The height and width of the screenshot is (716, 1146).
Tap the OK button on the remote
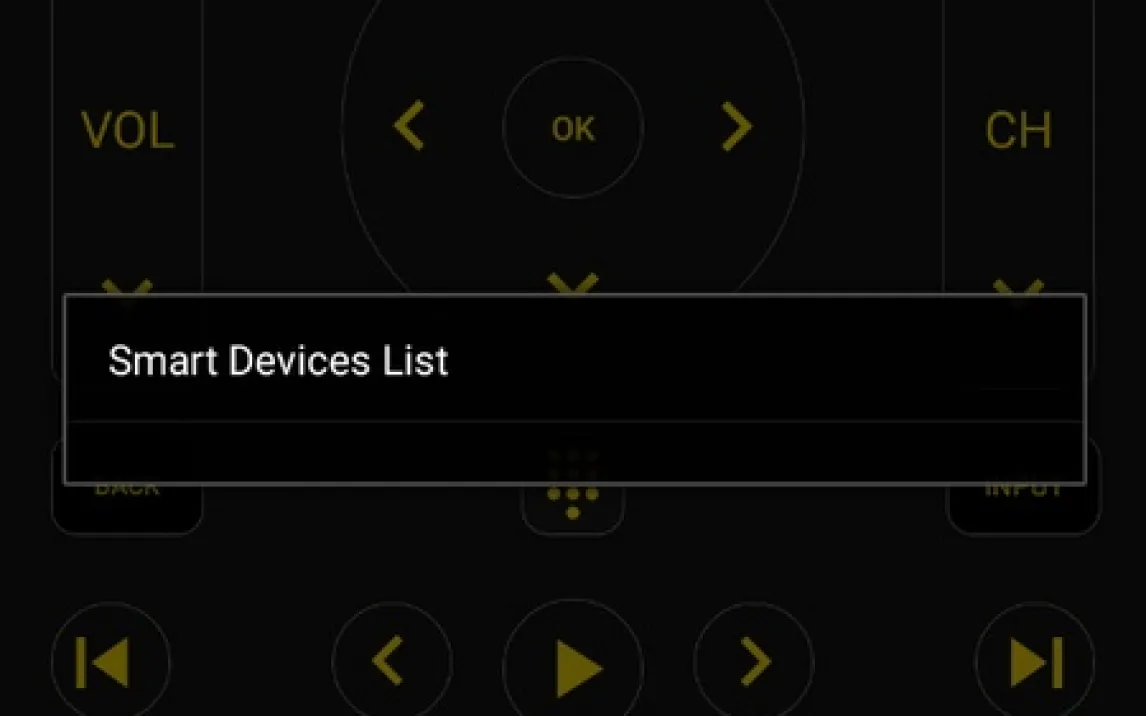pos(573,128)
